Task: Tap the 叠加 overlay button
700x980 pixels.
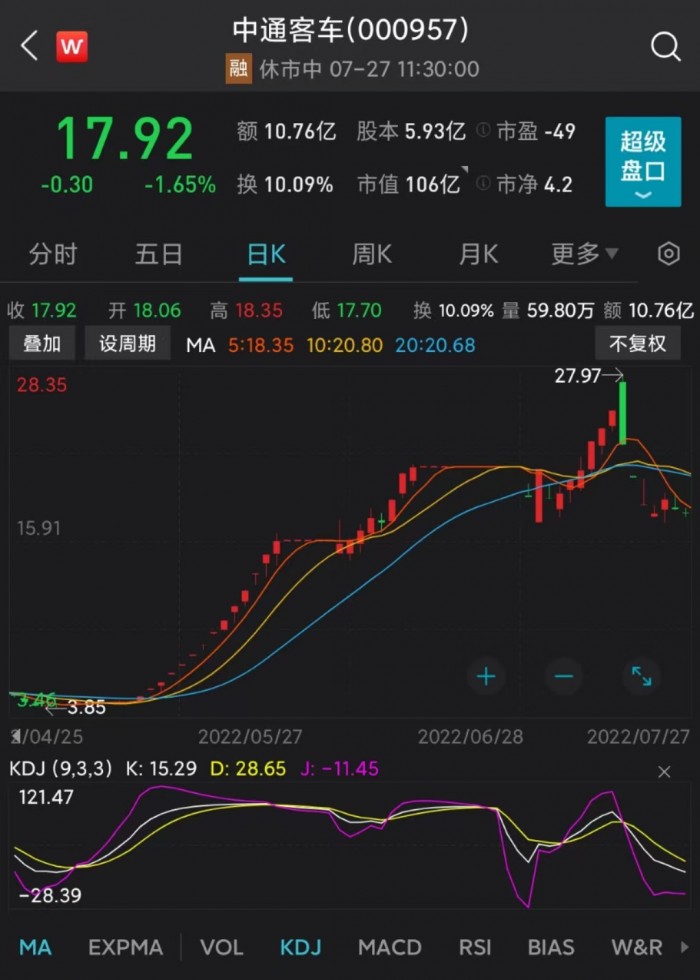Action: [42, 344]
